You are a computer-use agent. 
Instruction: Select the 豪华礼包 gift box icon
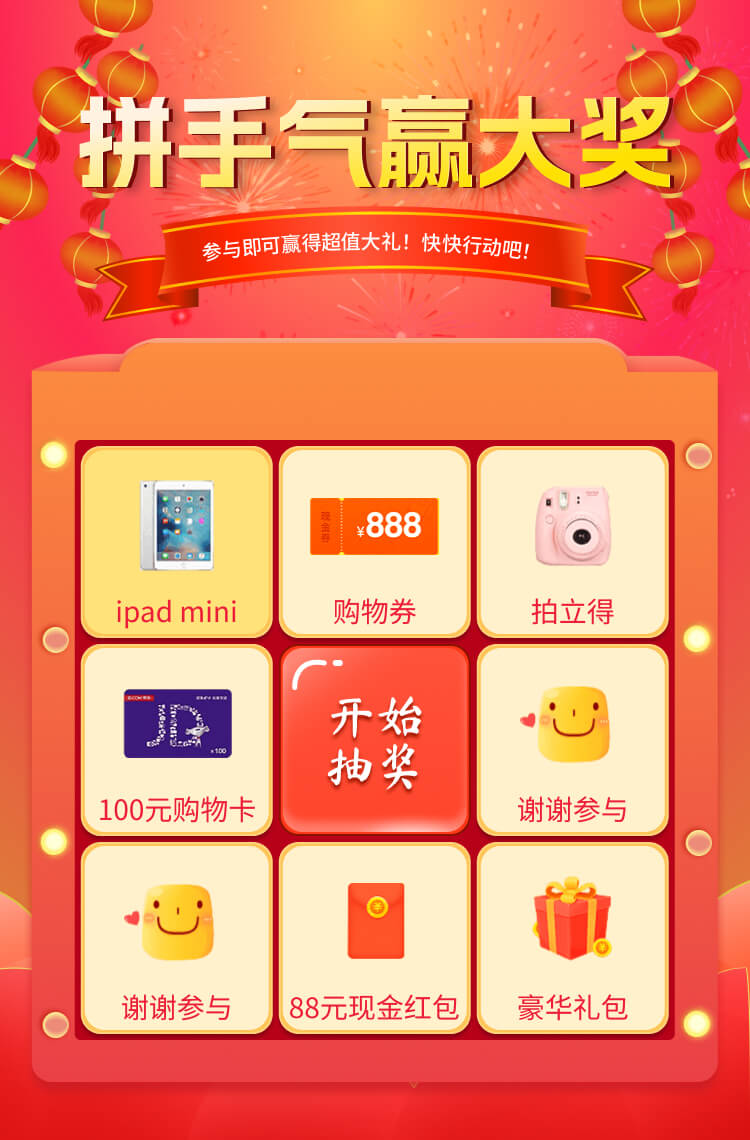click(x=572, y=915)
